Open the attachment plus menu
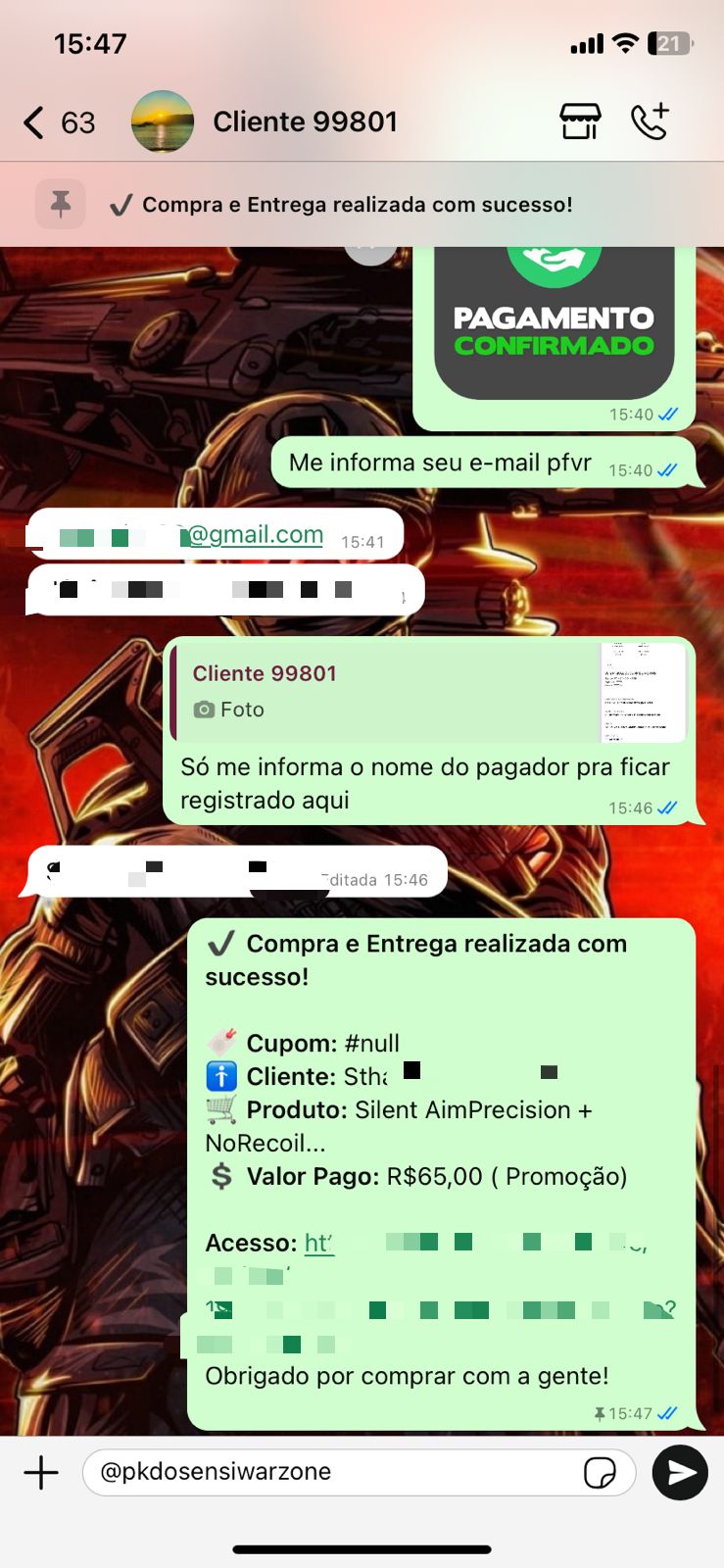Image resolution: width=724 pixels, height=1568 pixels. 41,1472
